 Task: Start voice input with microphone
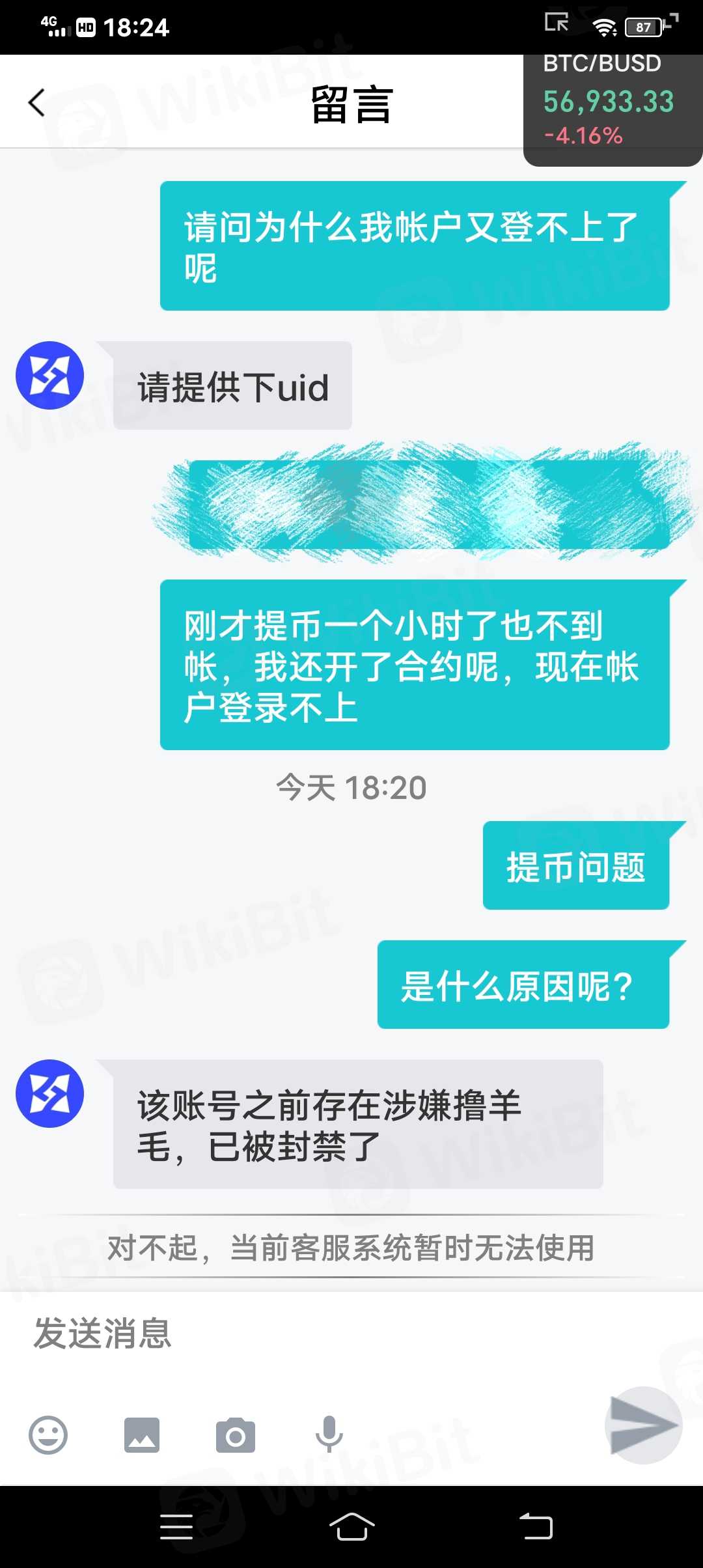pos(329,1435)
